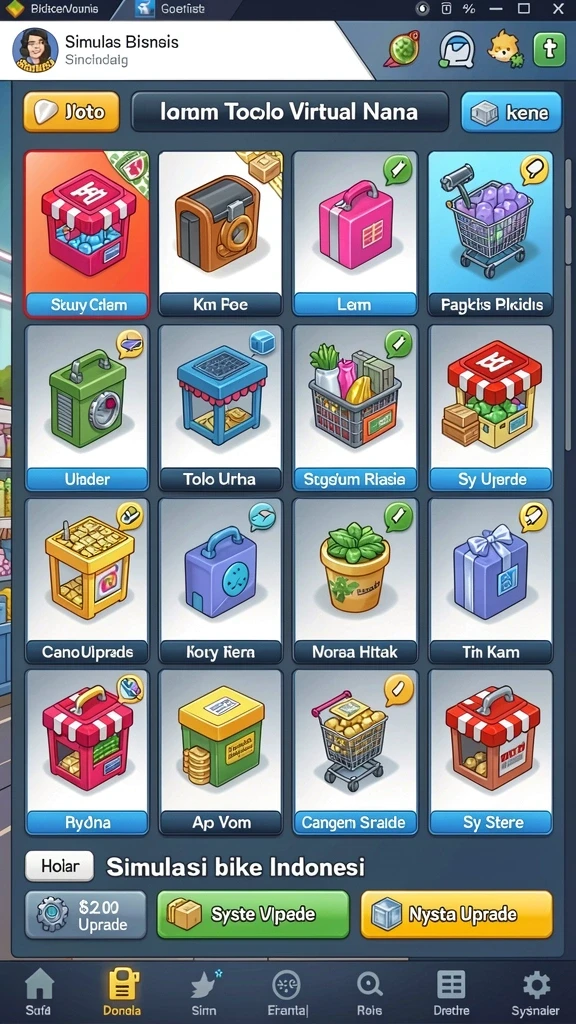The image size is (576, 1024).
Task: Select the Cangem Sraide cart card
Action: [355, 752]
